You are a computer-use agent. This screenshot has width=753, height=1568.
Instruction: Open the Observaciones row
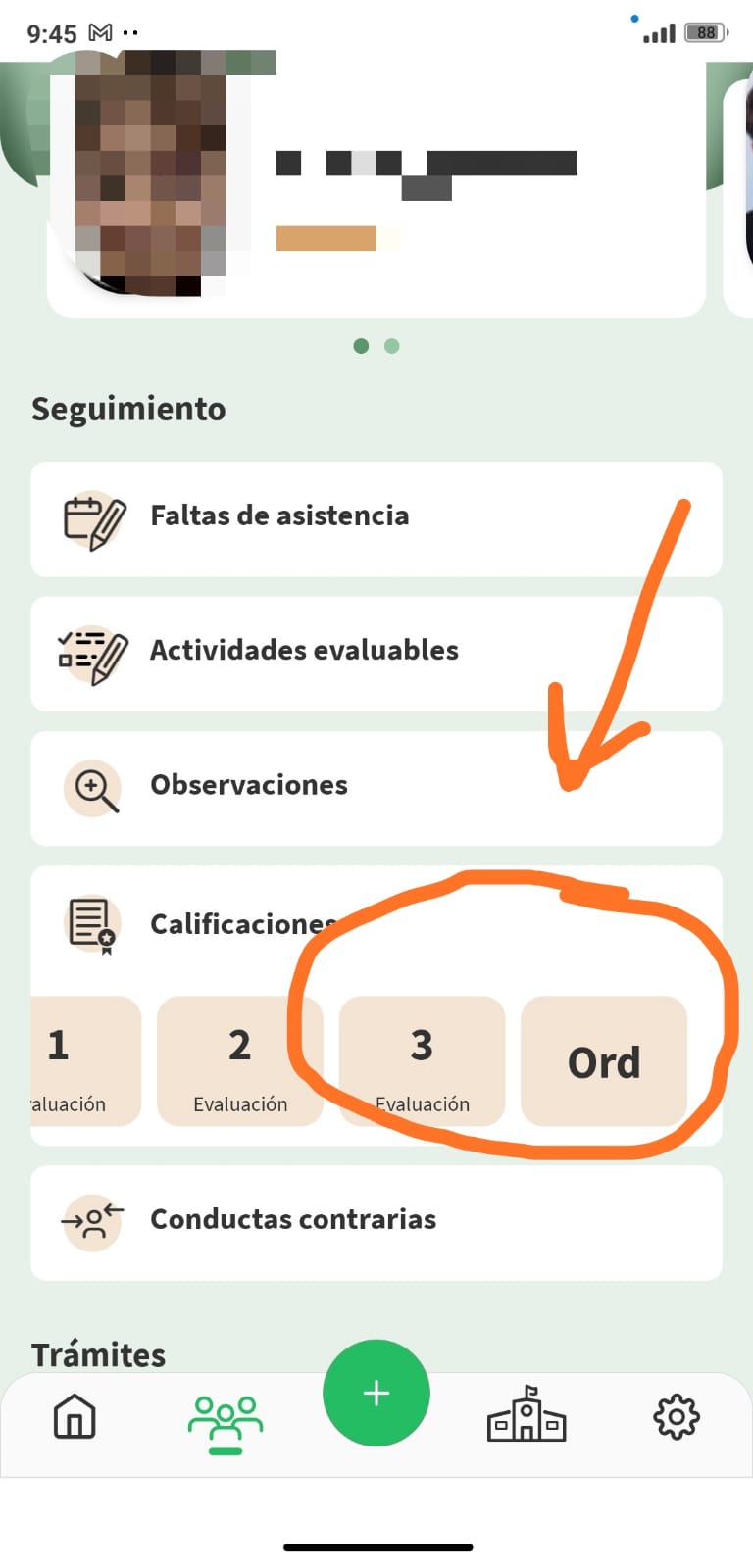[x=376, y=786]
